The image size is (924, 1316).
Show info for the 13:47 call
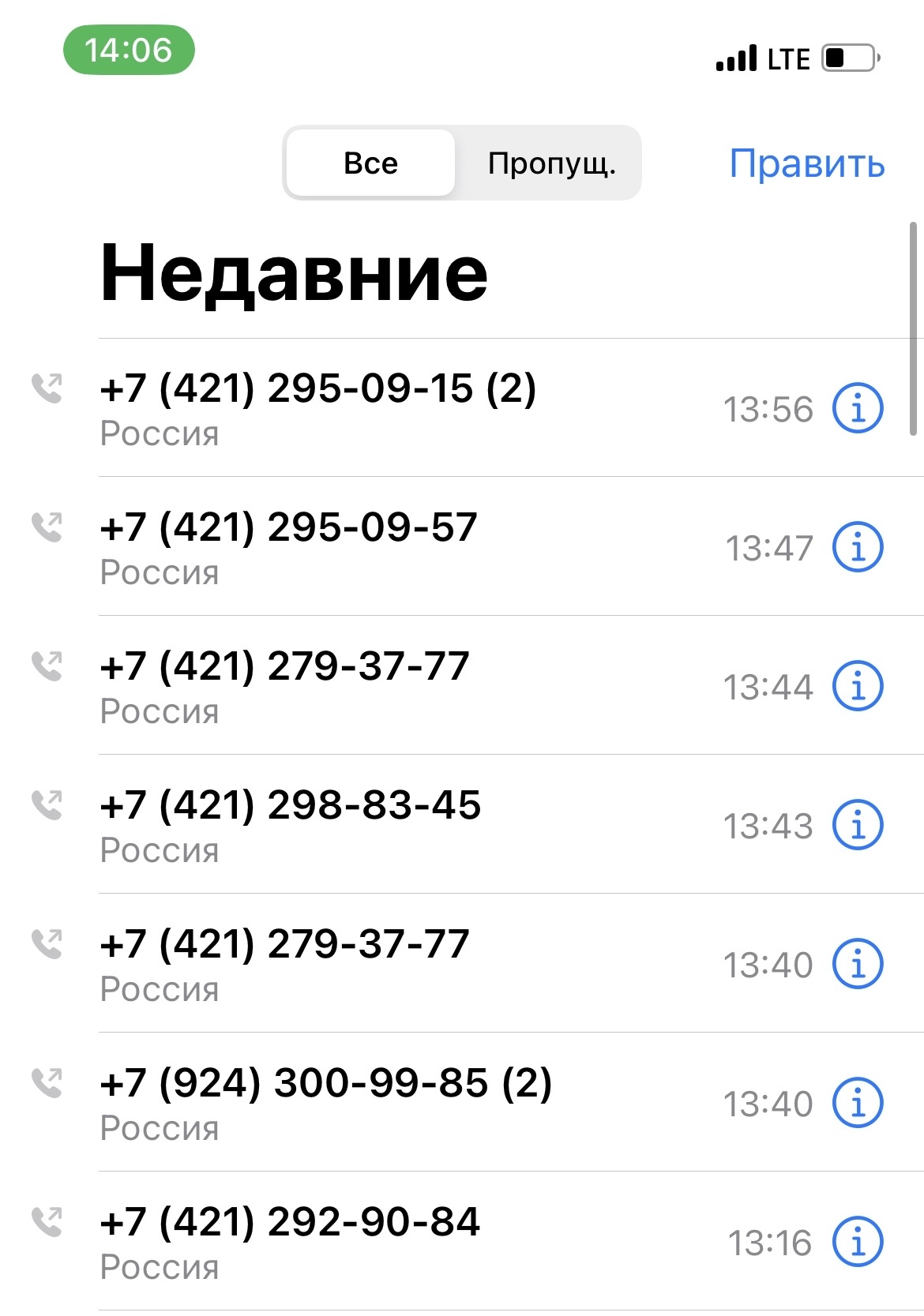point(858,547)
